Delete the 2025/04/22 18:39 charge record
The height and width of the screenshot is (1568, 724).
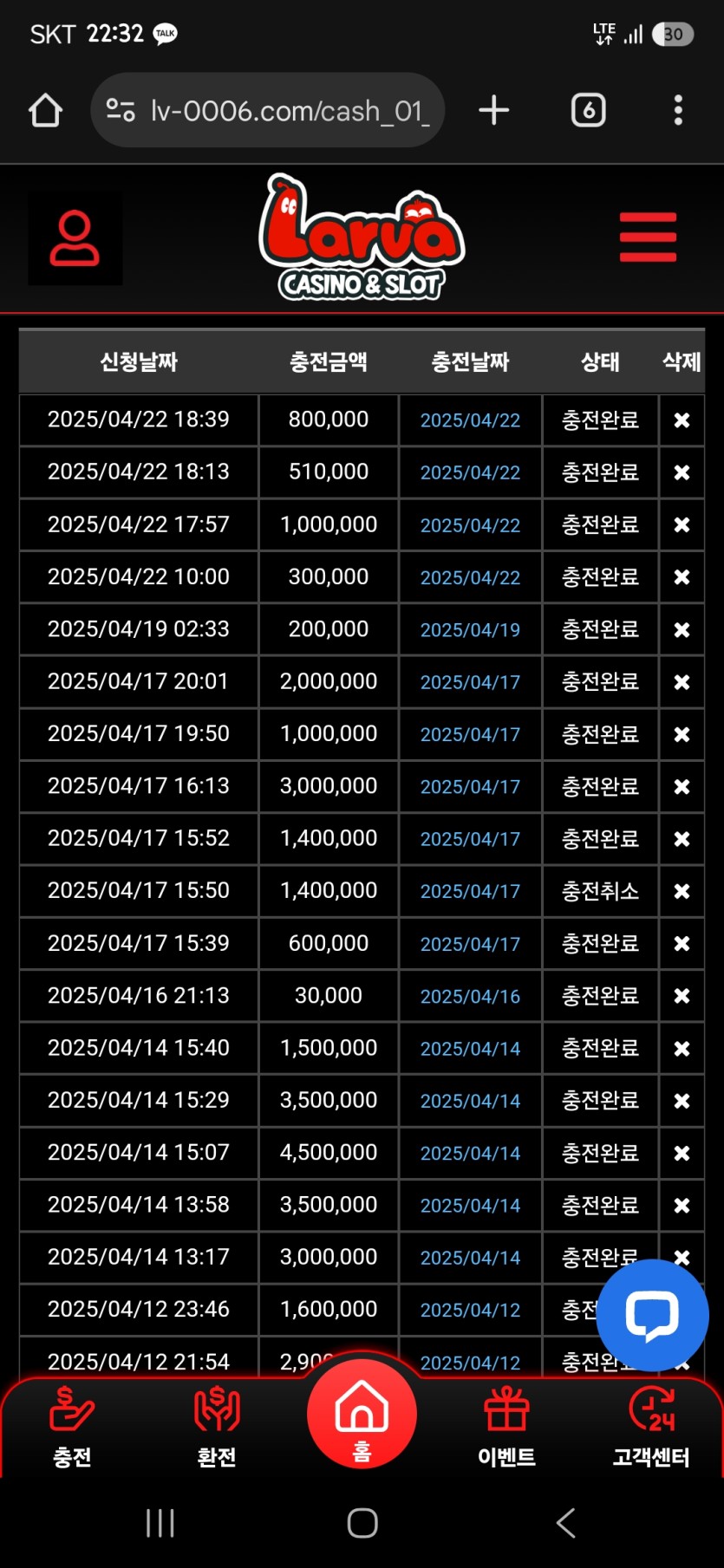(682, 420)
